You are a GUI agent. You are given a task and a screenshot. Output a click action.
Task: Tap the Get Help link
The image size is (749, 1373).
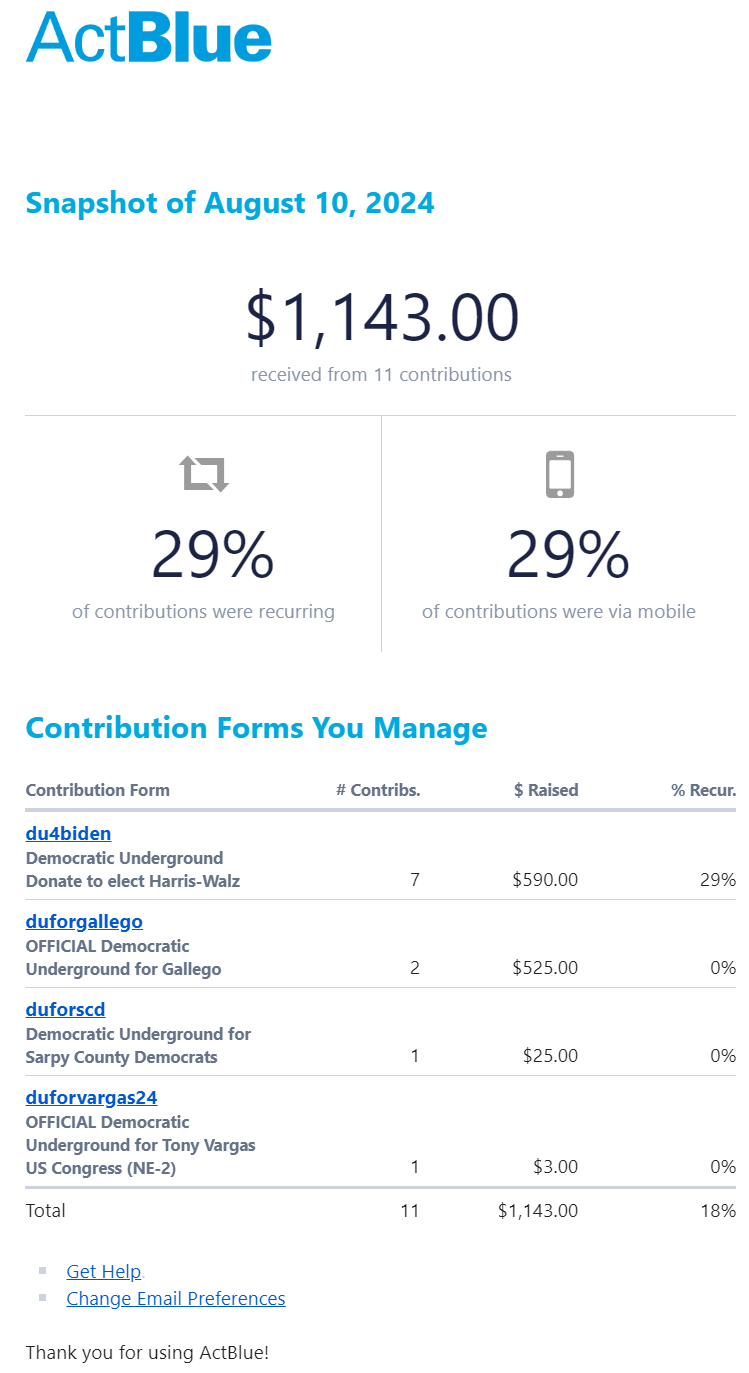pos(104,1271)
